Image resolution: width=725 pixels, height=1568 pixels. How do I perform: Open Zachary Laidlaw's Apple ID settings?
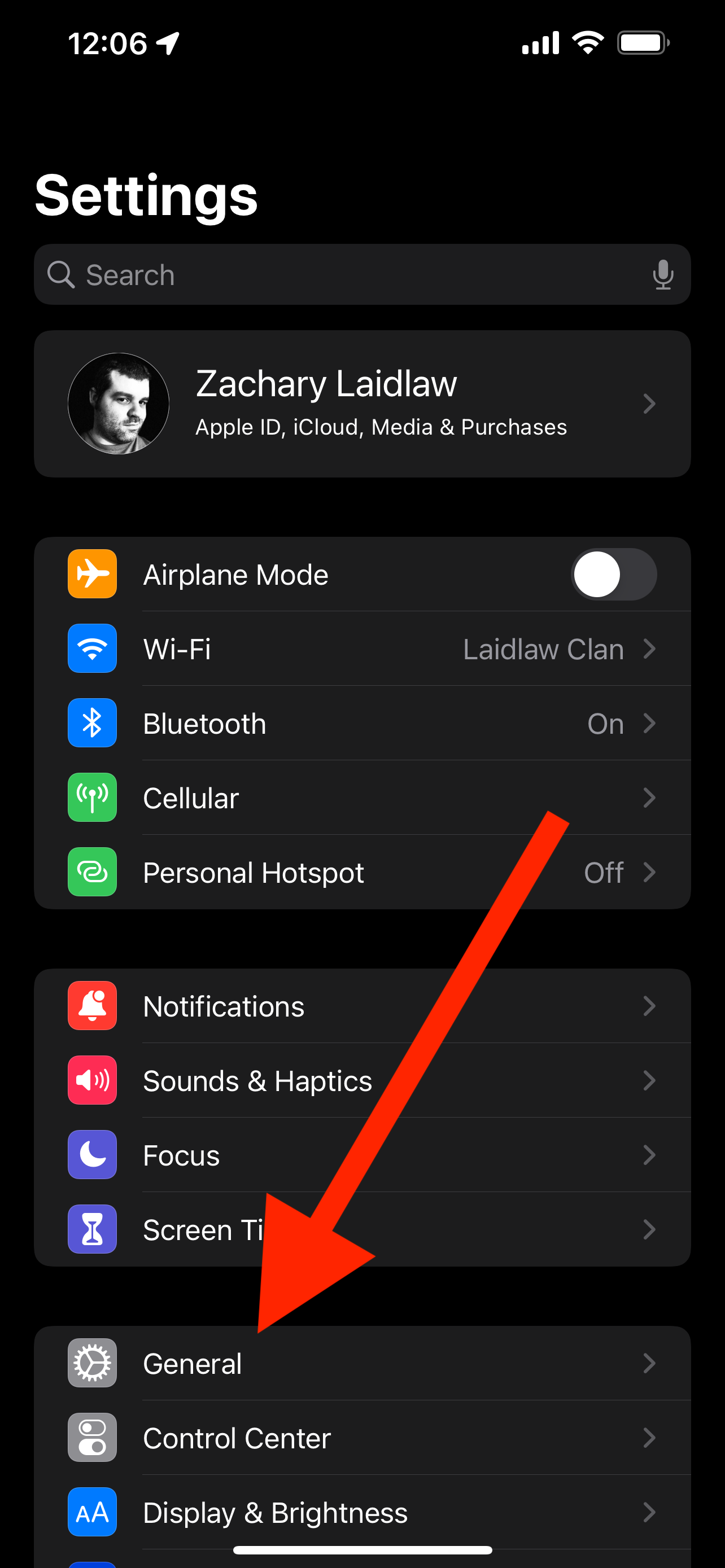(362, 403)
